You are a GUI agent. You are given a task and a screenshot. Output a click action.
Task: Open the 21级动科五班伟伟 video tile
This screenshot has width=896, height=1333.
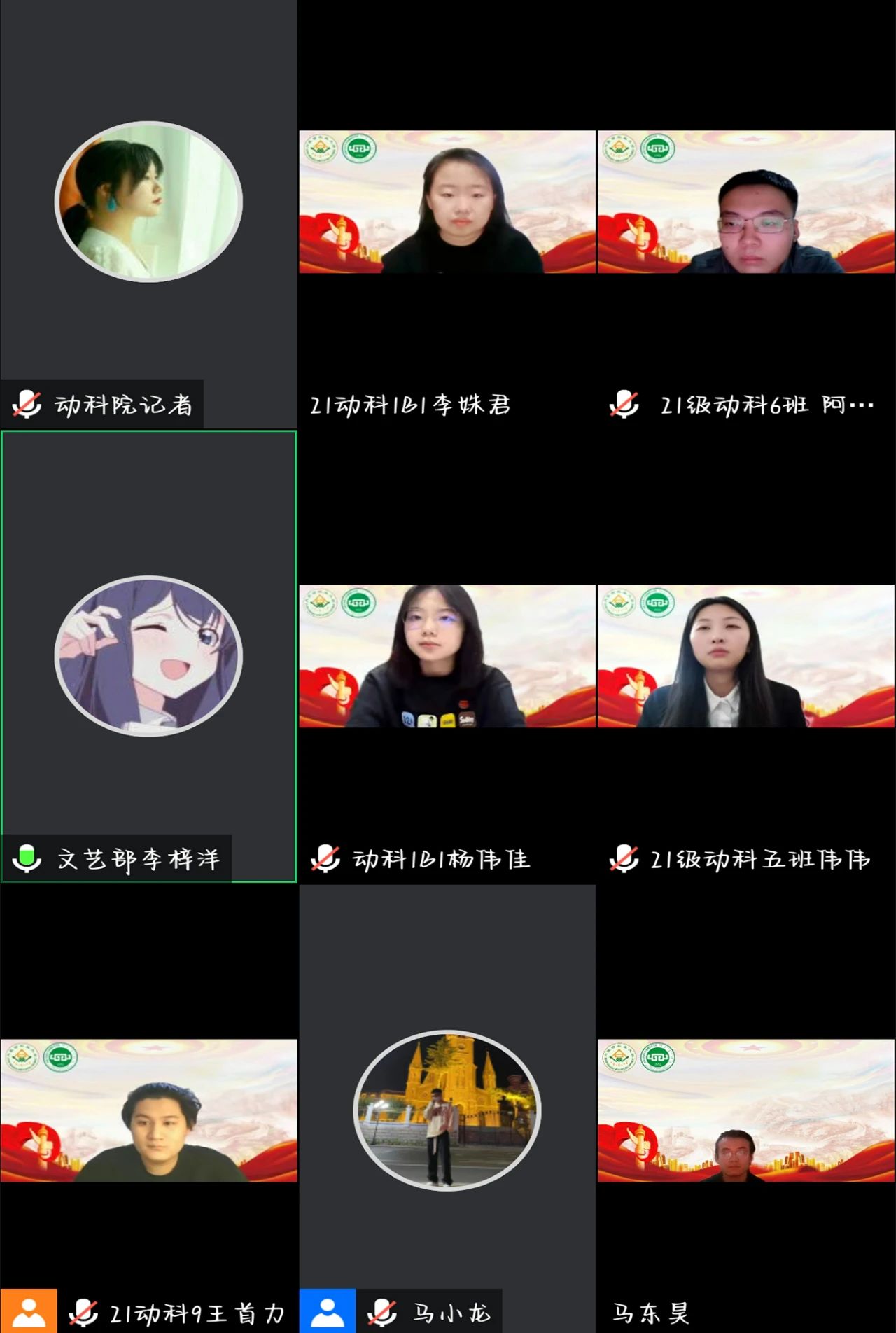(x=746, y=656)
